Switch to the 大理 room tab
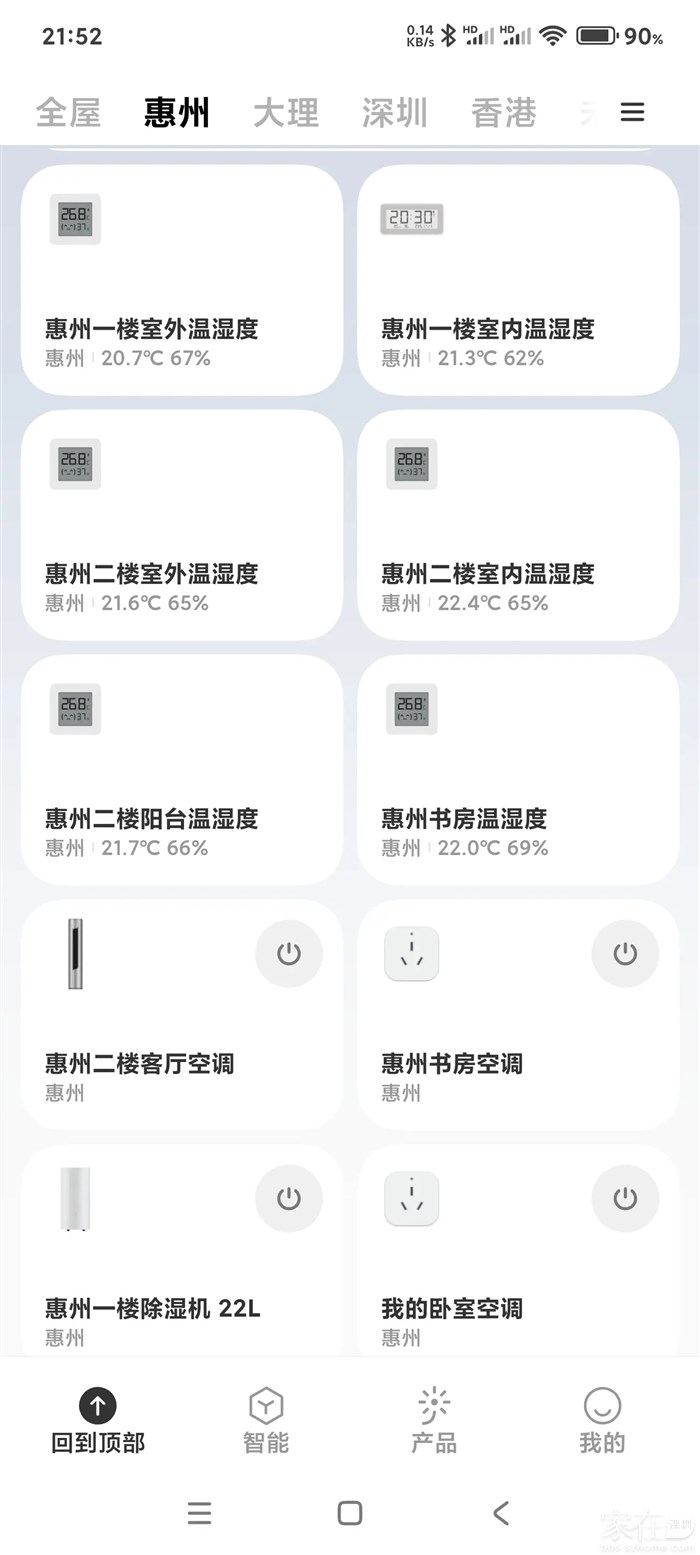This screenshot has width=700, height=1555. pos(286,113)
